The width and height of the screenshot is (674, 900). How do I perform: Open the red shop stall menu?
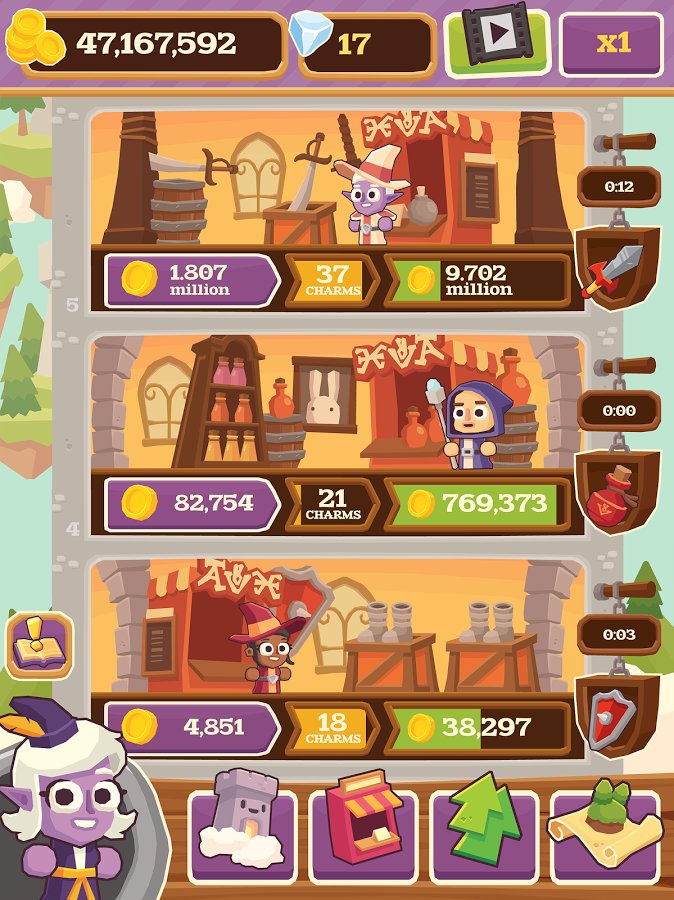click(362, 835)
